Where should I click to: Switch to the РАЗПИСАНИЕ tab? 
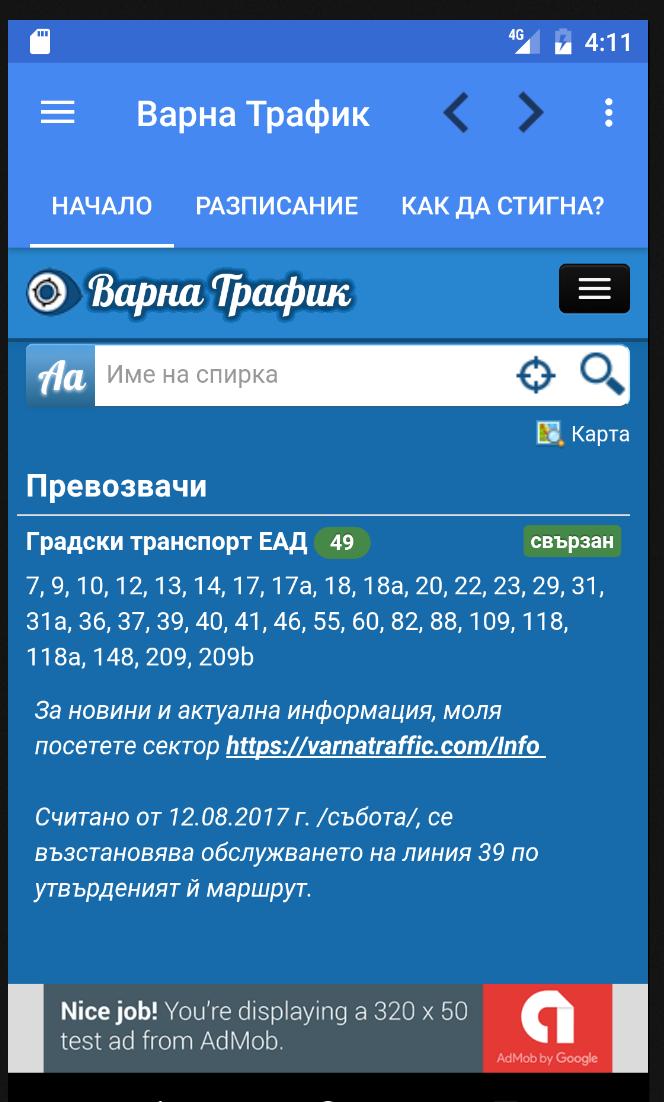tap(276, 207)
